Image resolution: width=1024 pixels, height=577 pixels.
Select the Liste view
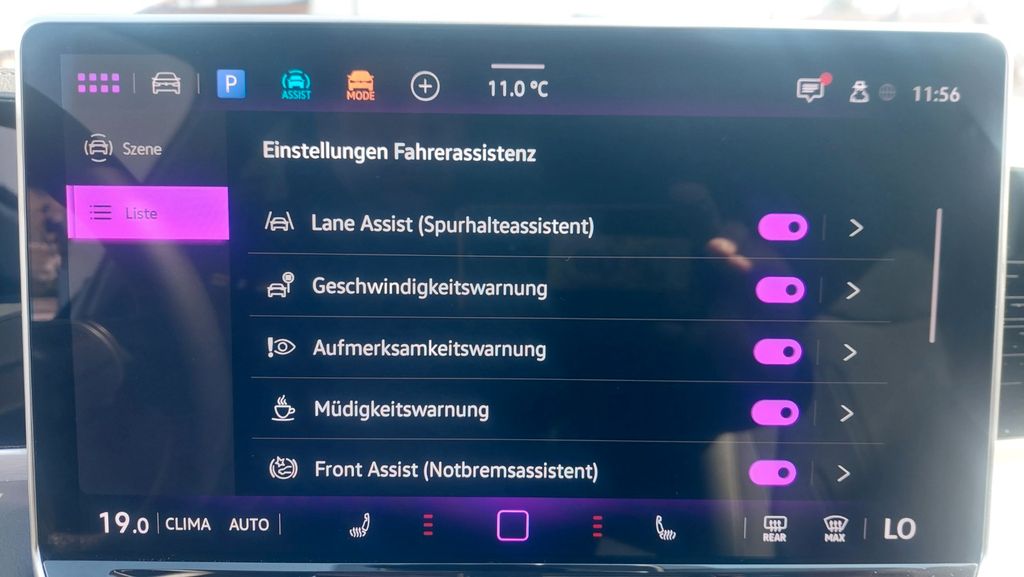coord(147,213)
